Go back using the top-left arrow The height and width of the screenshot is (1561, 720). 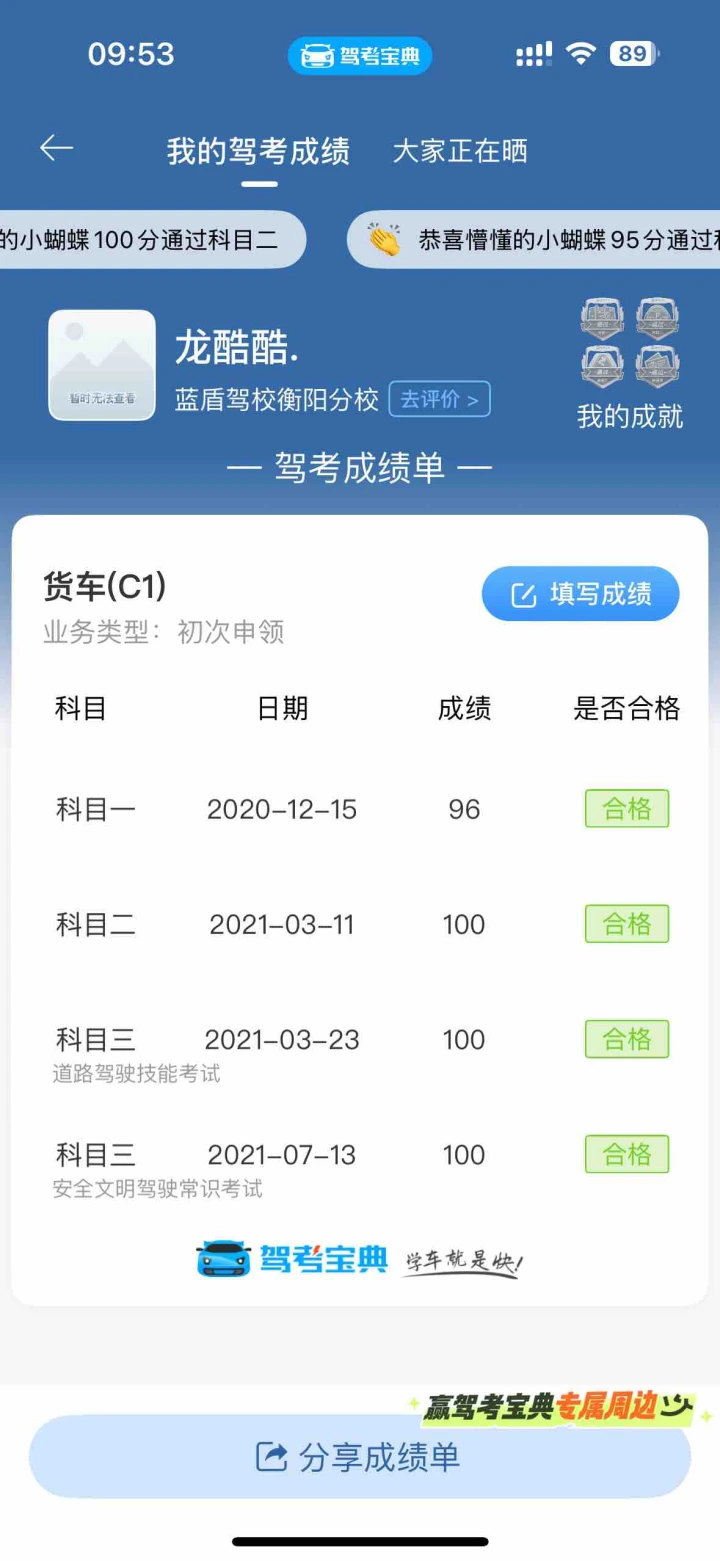pos(56,149)
